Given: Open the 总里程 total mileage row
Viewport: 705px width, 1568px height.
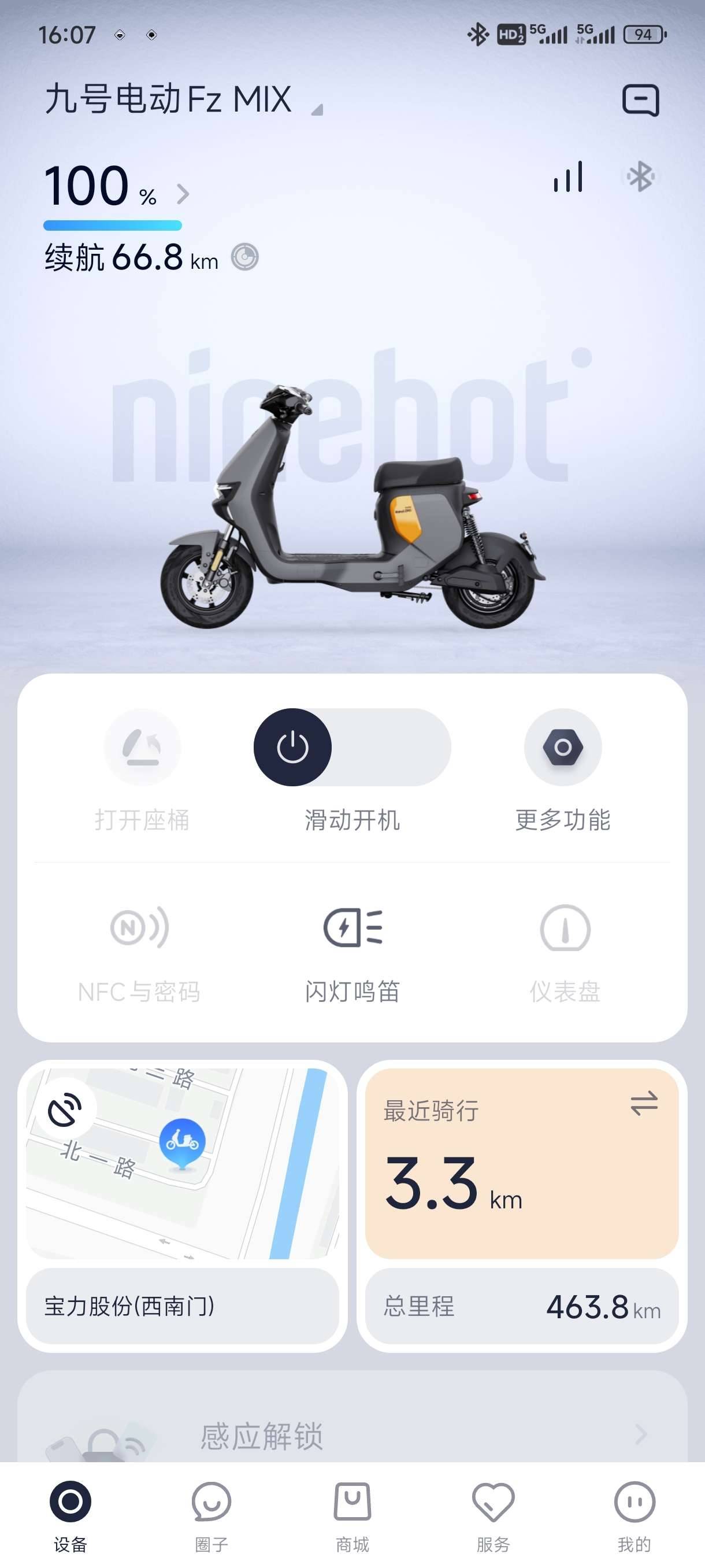Looking at the screenshot, I should point(521,1306).
